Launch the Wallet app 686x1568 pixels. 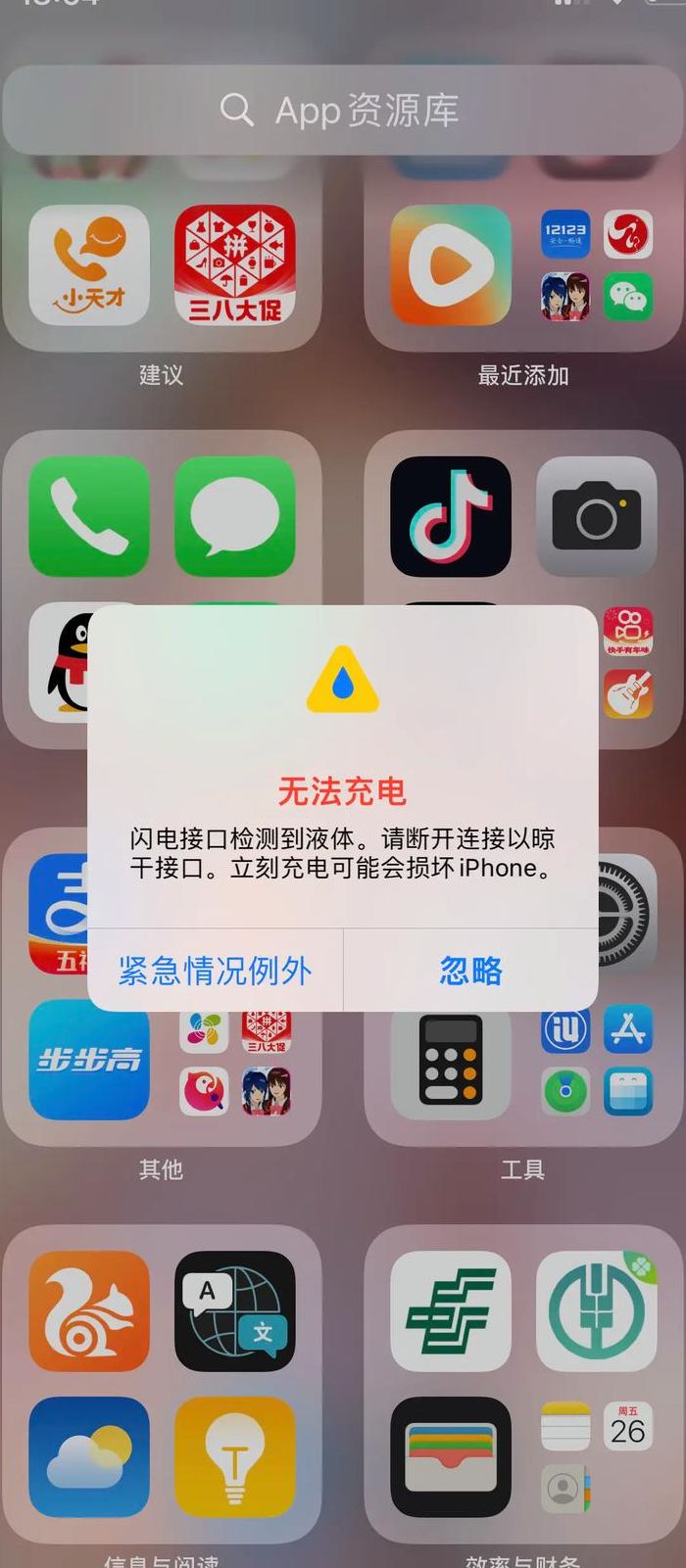[451, 1456]
